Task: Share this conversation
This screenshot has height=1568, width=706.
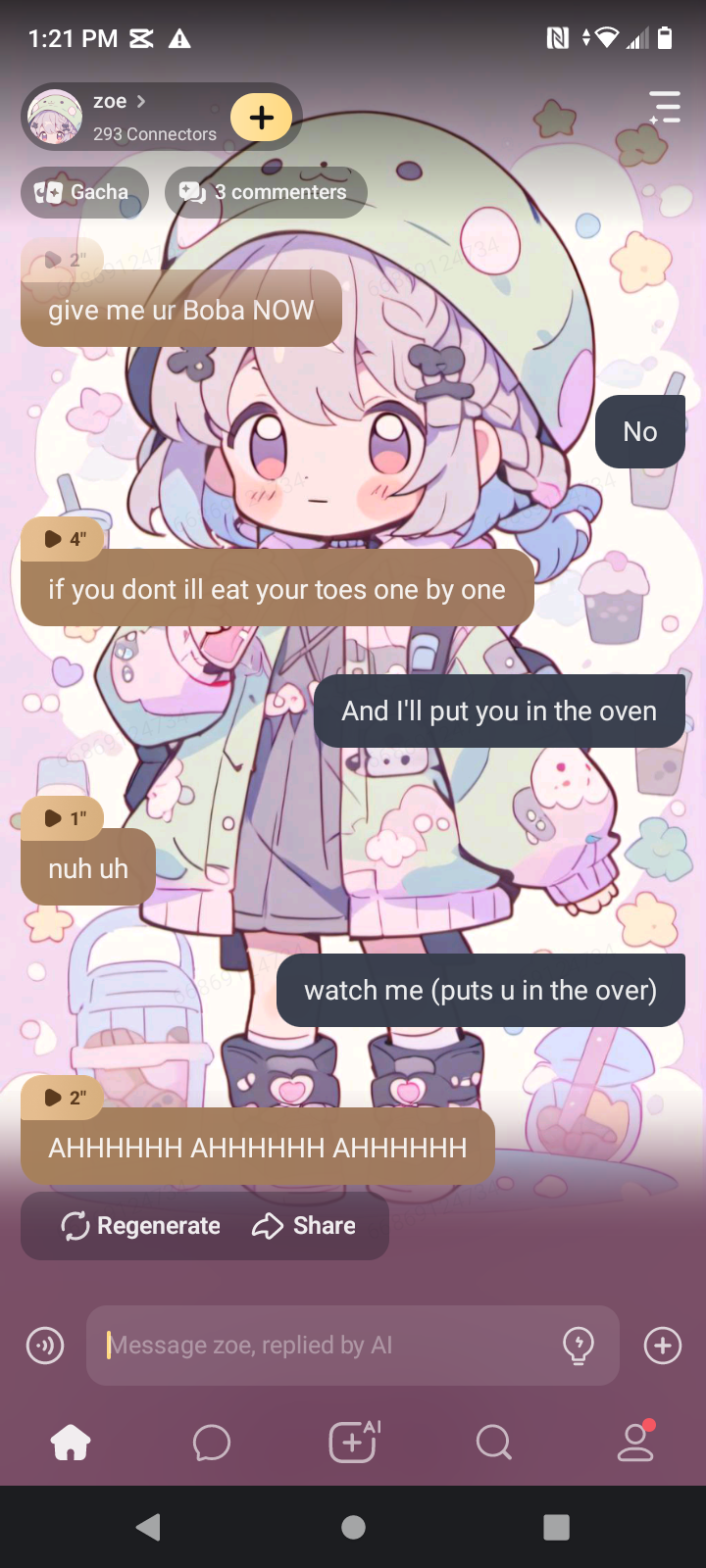Action: 304,1226
